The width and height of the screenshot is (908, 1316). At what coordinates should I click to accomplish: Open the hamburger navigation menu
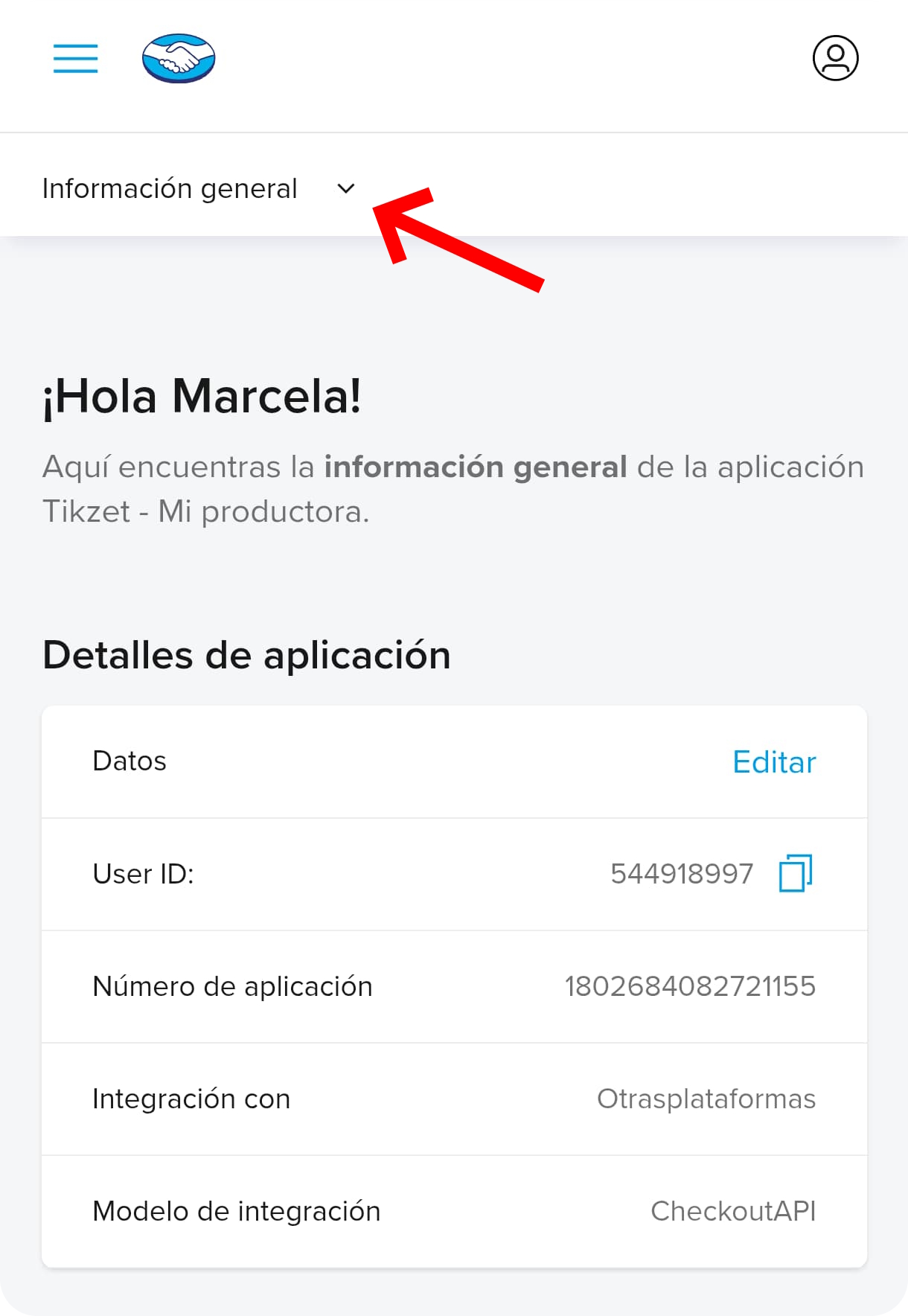(x=75, y=59)
